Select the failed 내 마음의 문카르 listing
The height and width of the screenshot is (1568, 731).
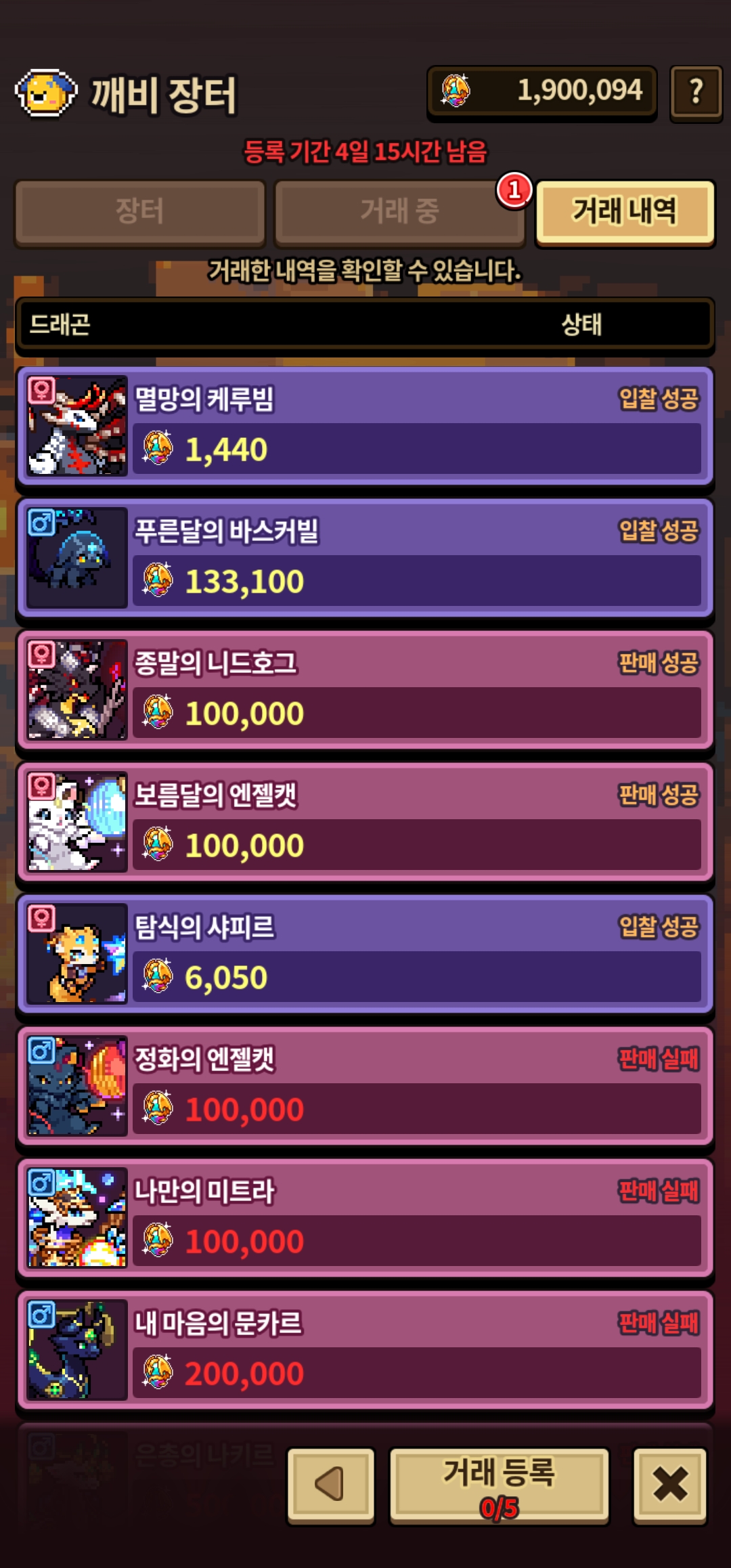365,1350
